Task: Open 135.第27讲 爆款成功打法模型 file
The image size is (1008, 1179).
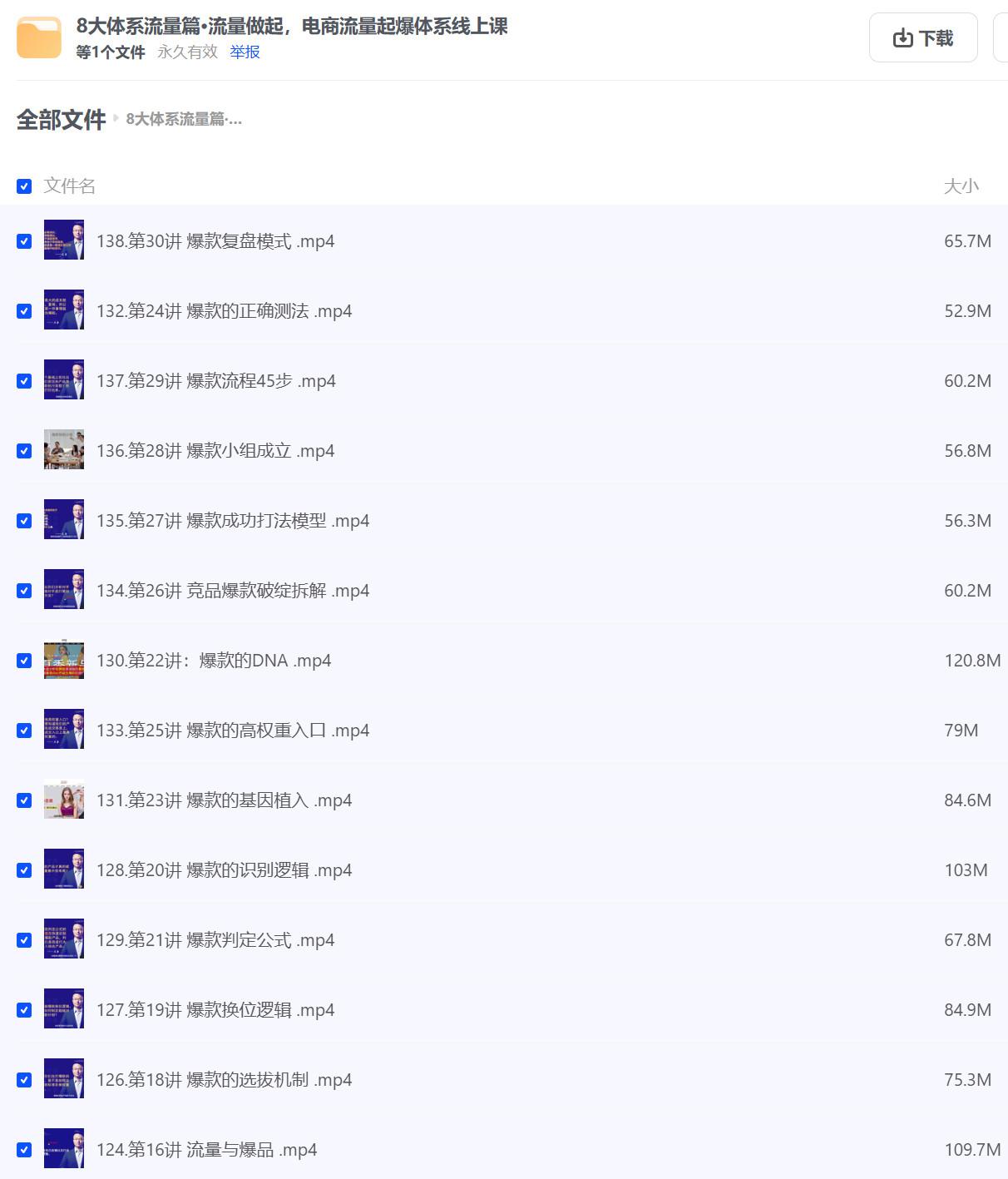Action: 232,521
